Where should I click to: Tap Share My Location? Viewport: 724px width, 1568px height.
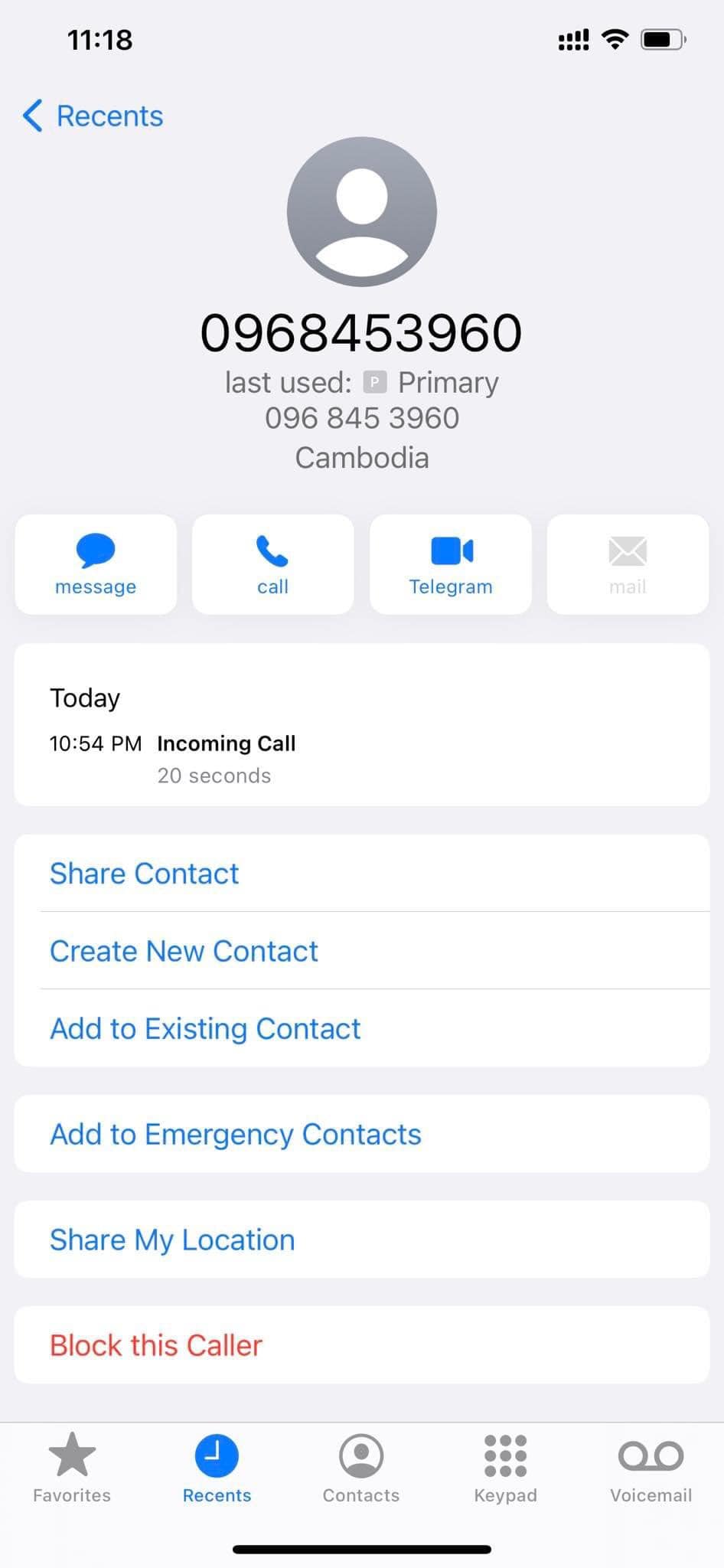point(172,1240)
